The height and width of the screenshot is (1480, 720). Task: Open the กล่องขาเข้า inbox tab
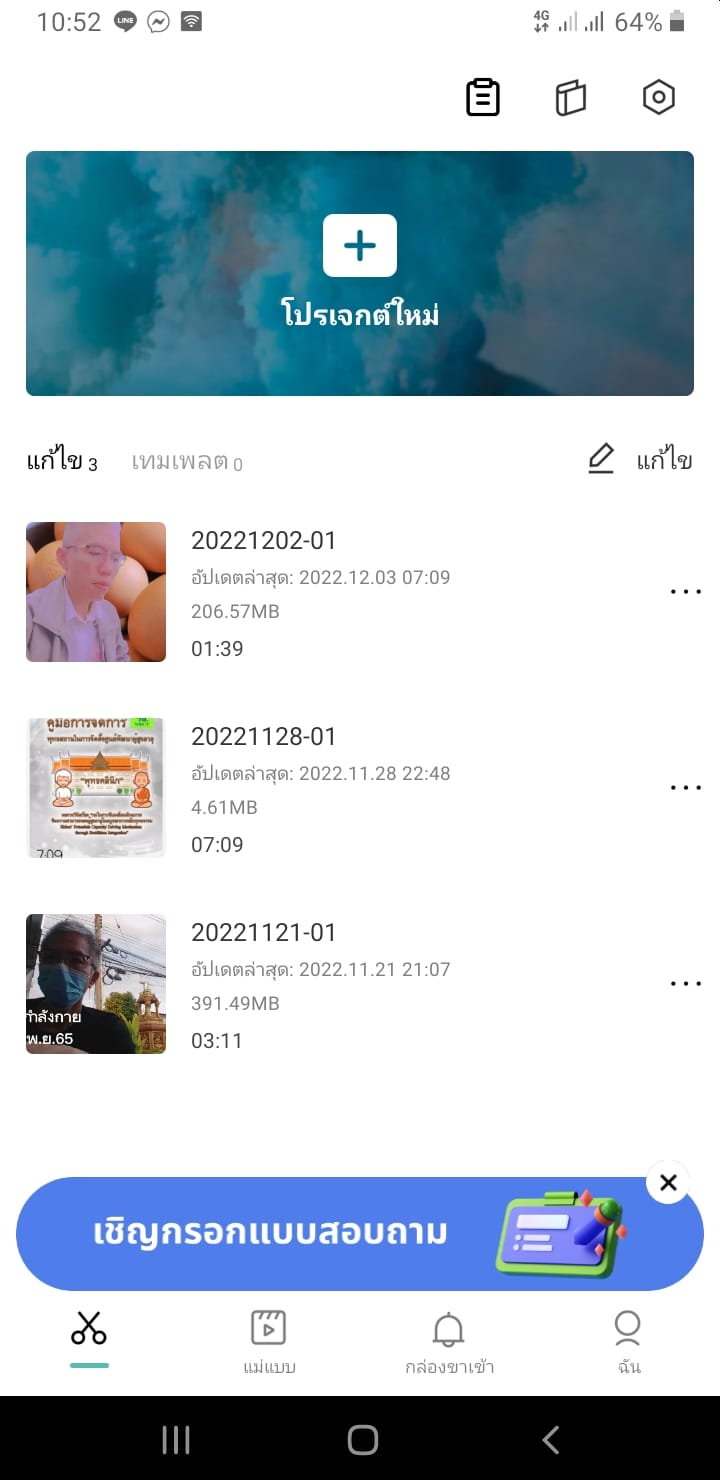(449, 1342)
